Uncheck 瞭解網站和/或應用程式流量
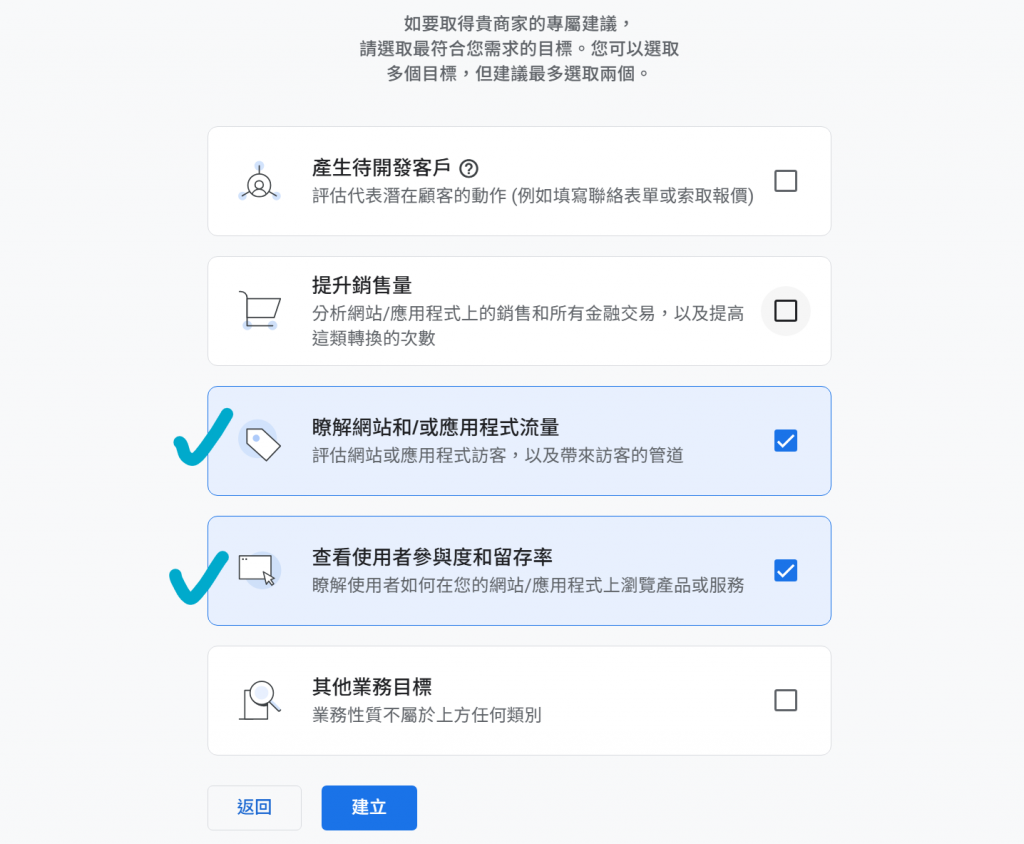Viewport: 1024px width, 844px height. tap(786, 441)
